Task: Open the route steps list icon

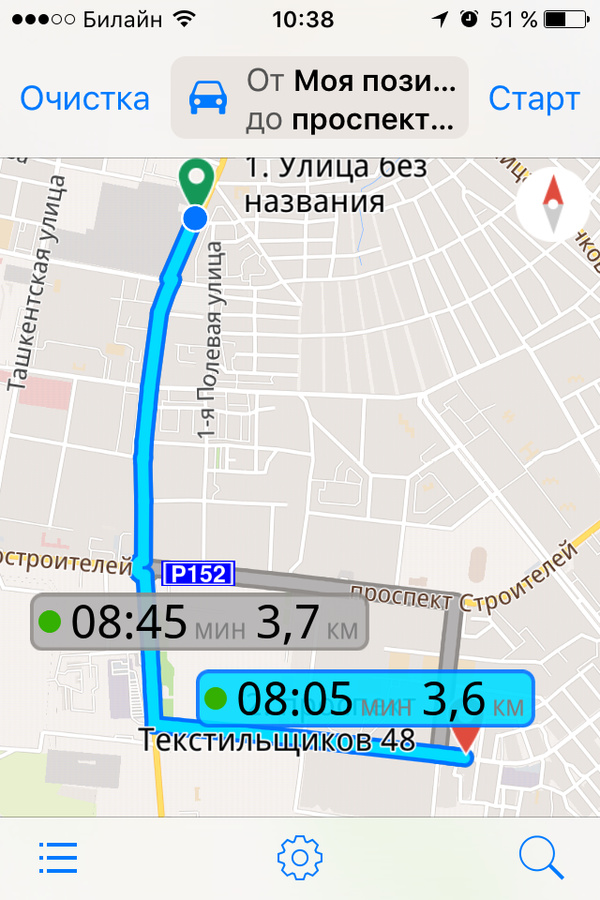Action: coord(58,857)
